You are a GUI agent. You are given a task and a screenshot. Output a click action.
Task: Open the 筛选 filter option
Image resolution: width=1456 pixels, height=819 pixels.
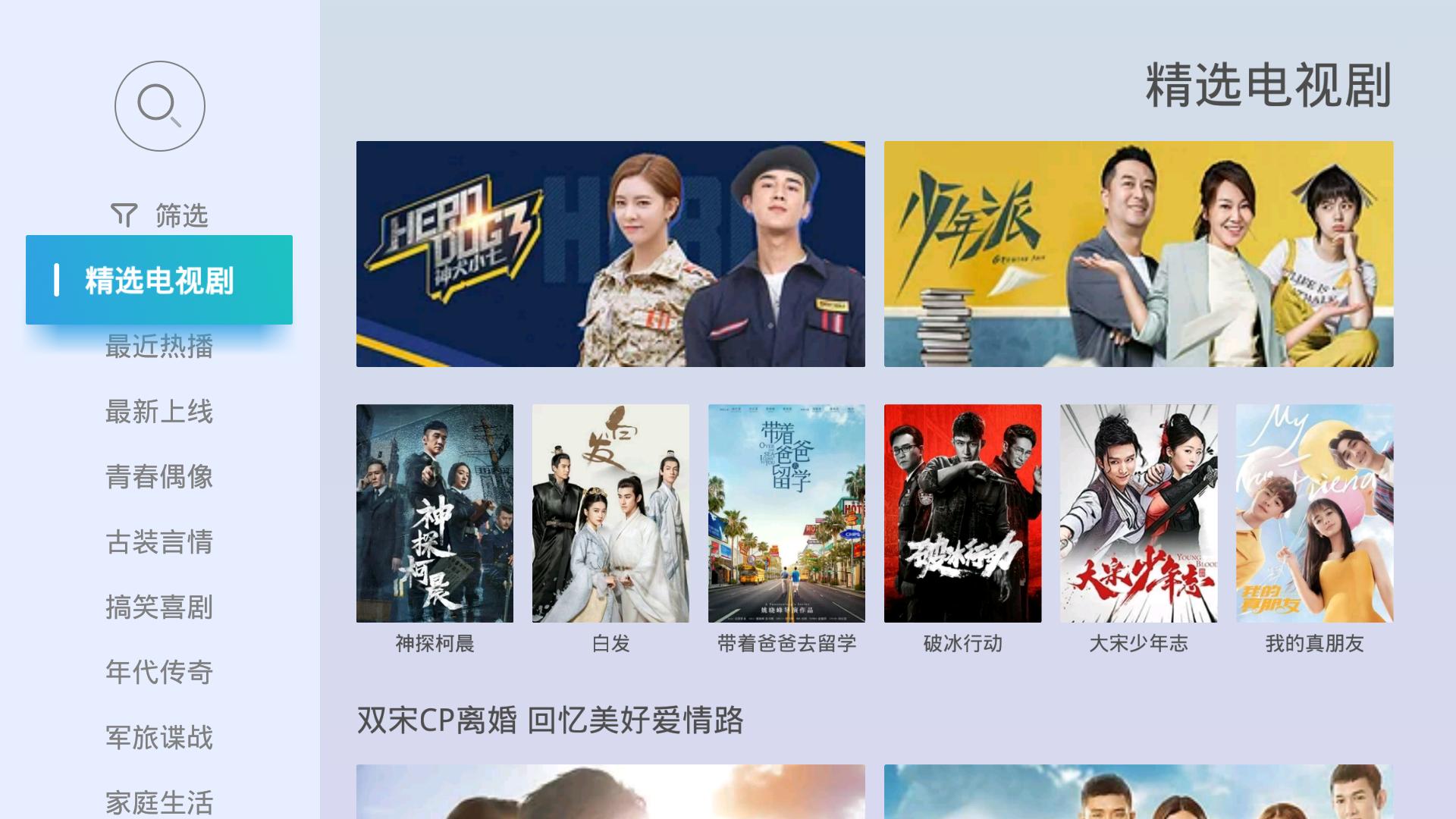(x=159, y=215)
